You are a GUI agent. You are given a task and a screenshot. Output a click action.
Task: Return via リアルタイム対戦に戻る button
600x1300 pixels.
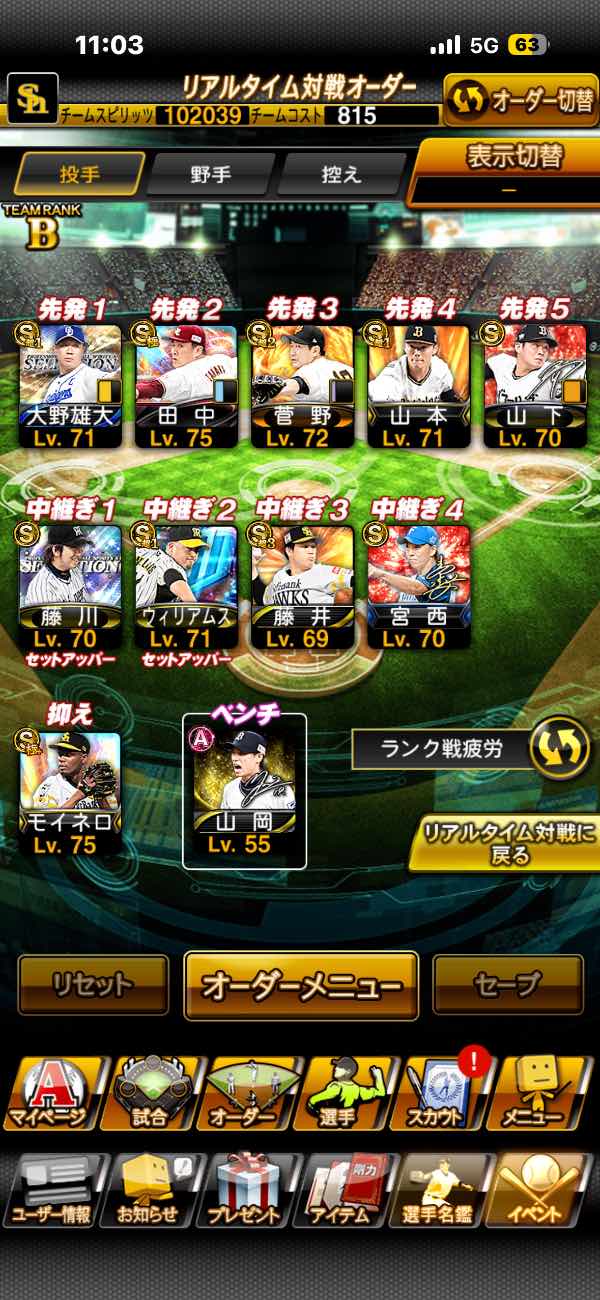[x=506, y=844]
